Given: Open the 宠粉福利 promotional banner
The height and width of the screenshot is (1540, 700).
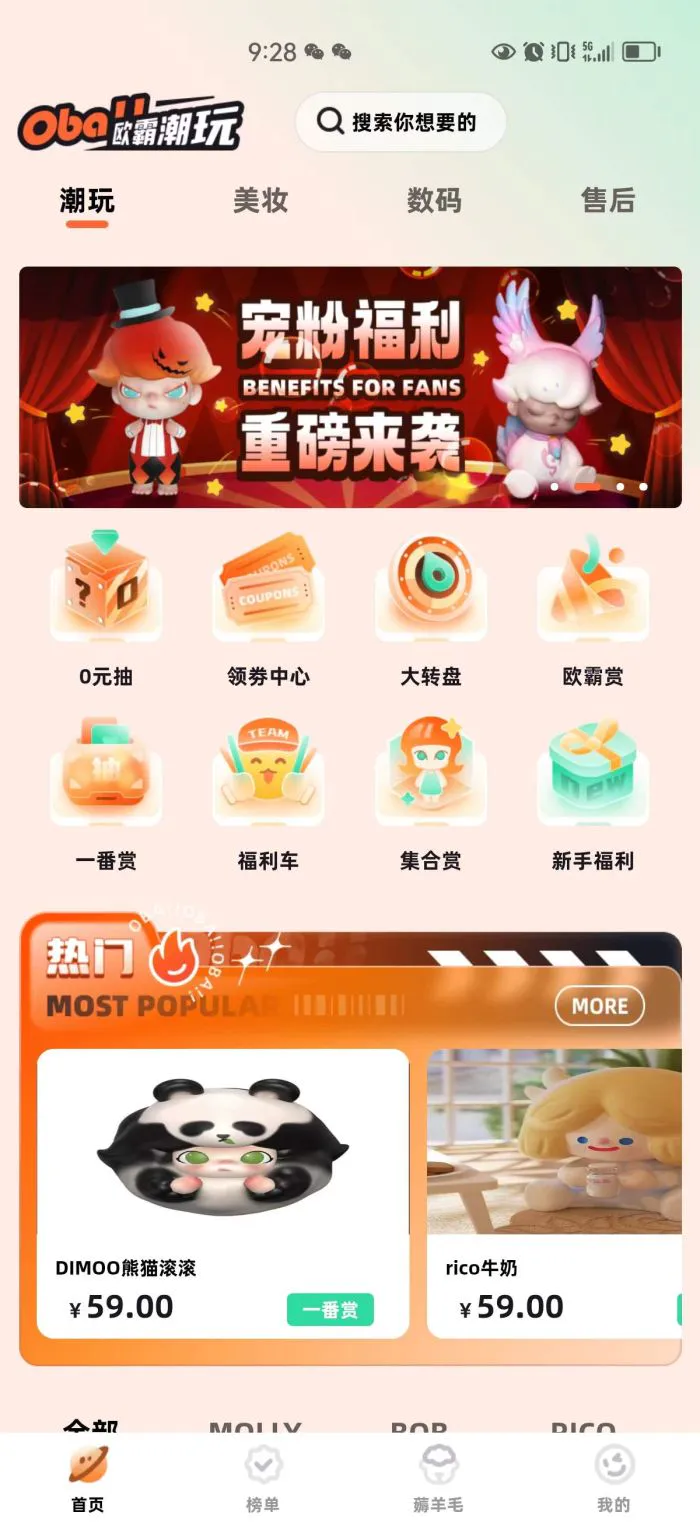Looking at the screenshot, I should point(350,387).
